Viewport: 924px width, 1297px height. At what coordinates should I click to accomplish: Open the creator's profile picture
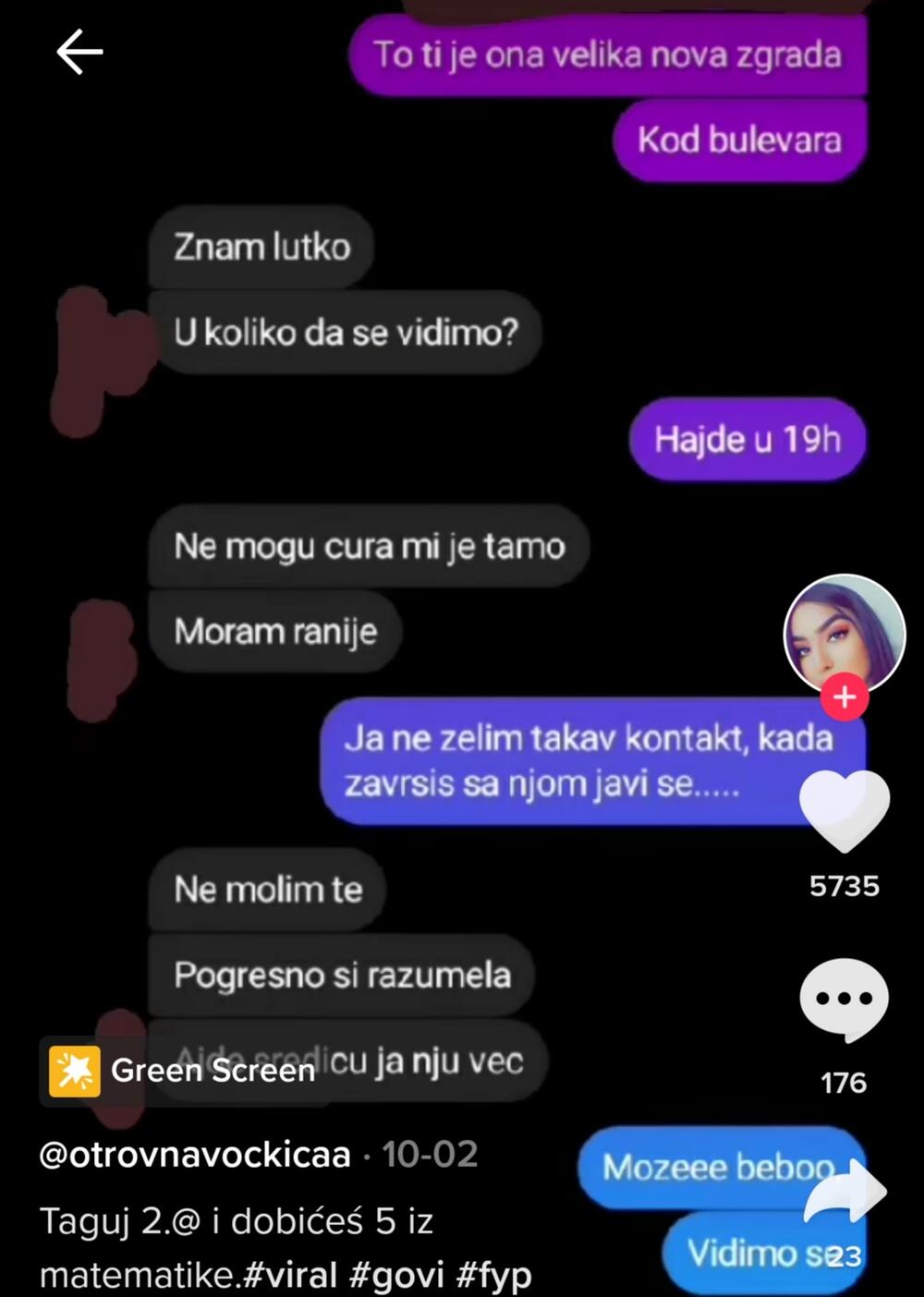844,634
